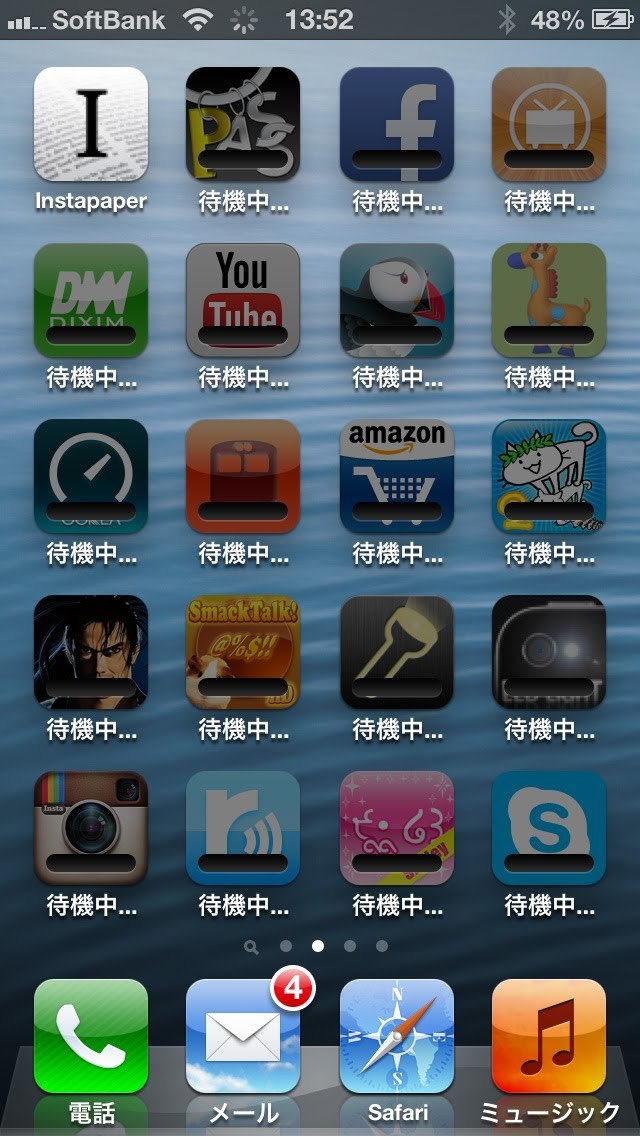The height and width of the screenshot is (1136, 640).
Task: Open the Instapaper app
Action: [91, 125]
